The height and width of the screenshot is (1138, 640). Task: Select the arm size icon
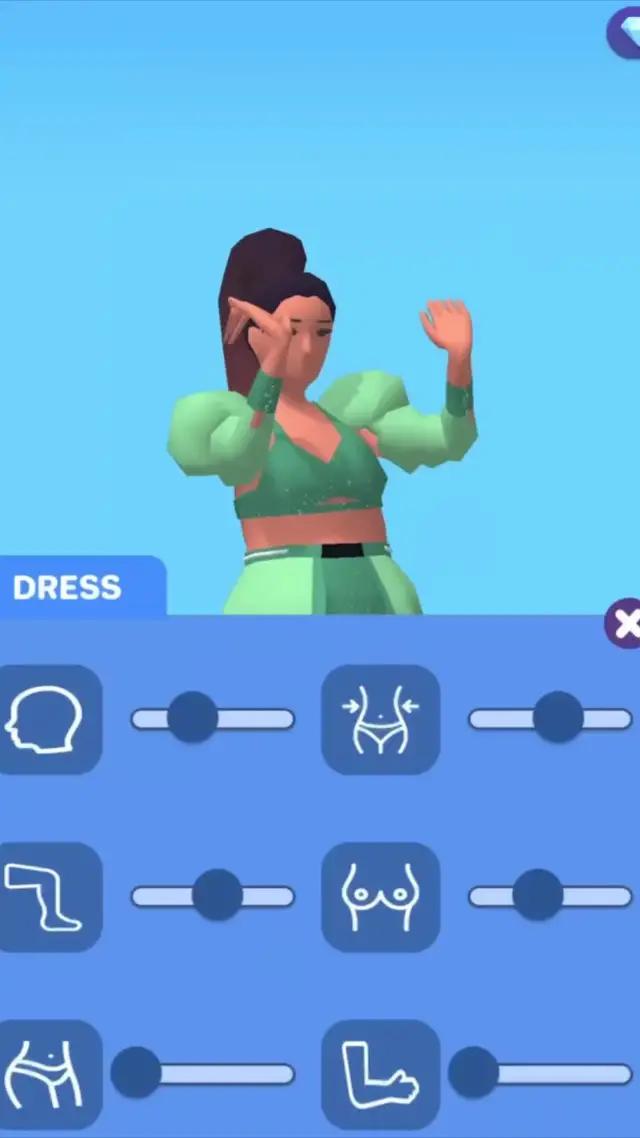380,1074
